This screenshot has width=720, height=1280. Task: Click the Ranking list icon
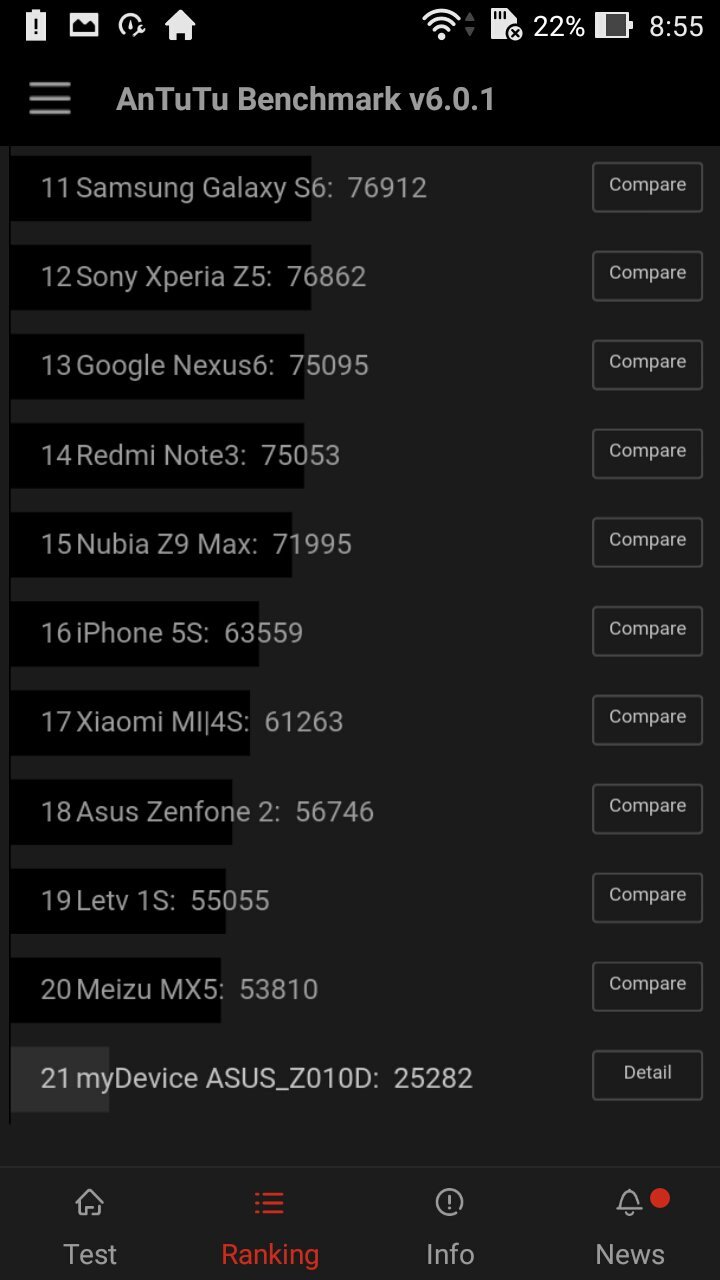pos(269,1203)
